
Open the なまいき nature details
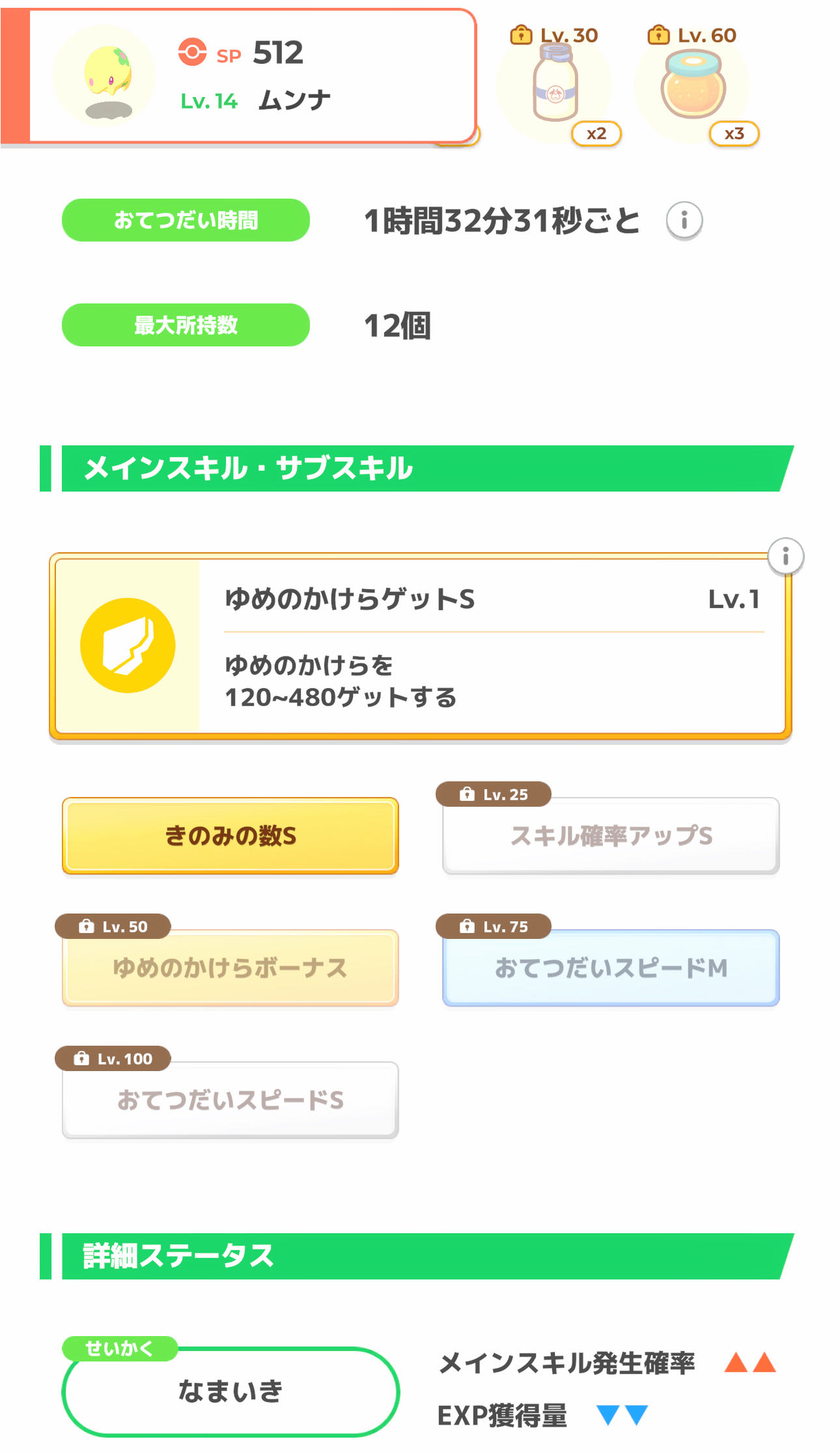pos(231,1391)
